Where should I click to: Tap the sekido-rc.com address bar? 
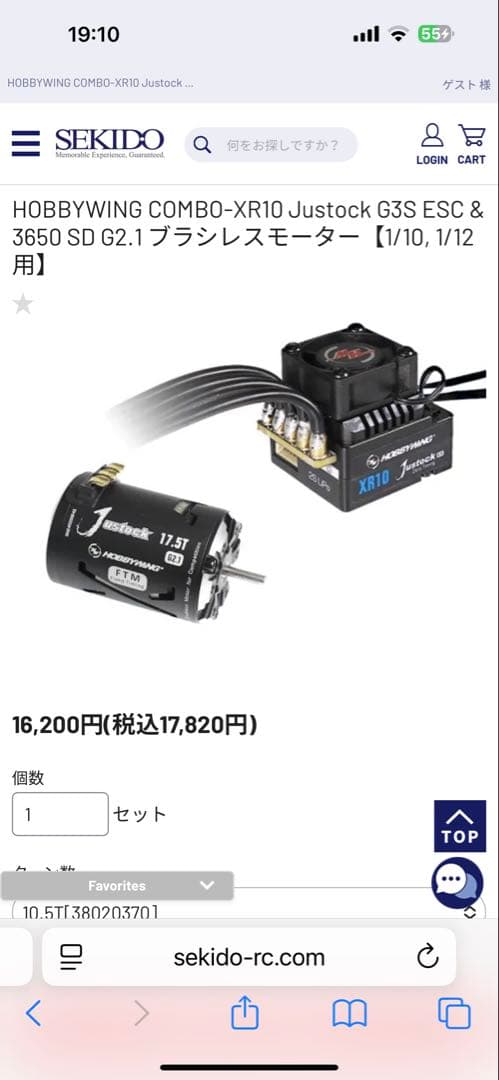(249, 957)
